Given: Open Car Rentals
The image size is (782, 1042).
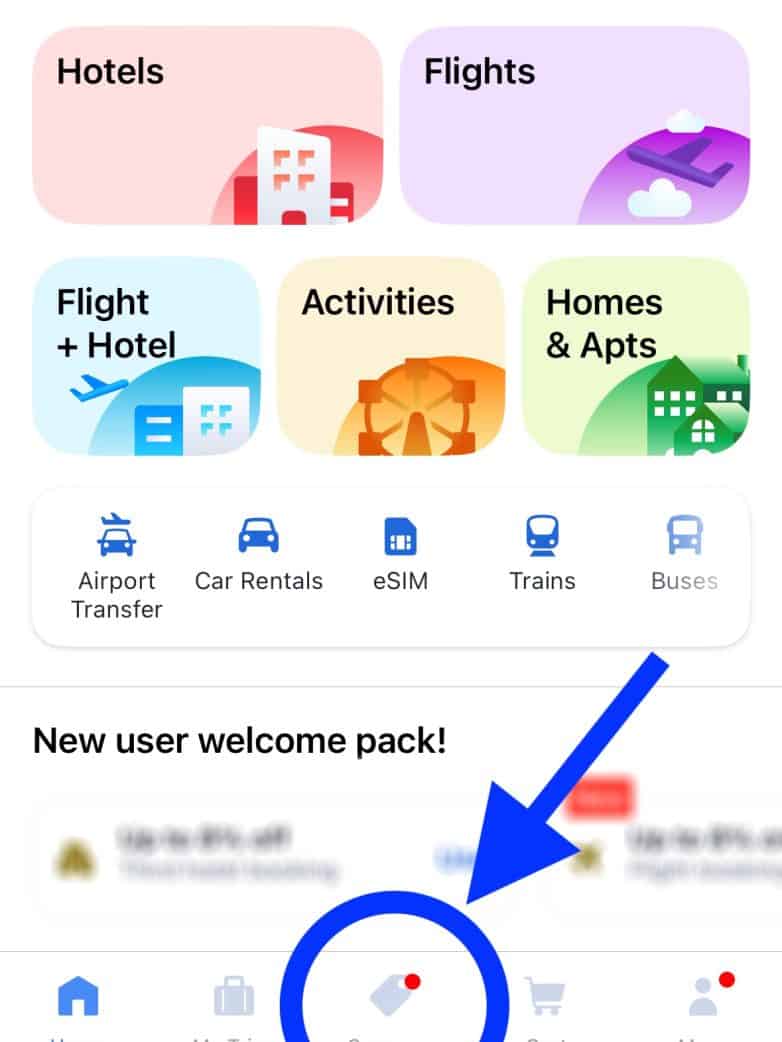Looking at the screenshot, I should pos(258,554).
